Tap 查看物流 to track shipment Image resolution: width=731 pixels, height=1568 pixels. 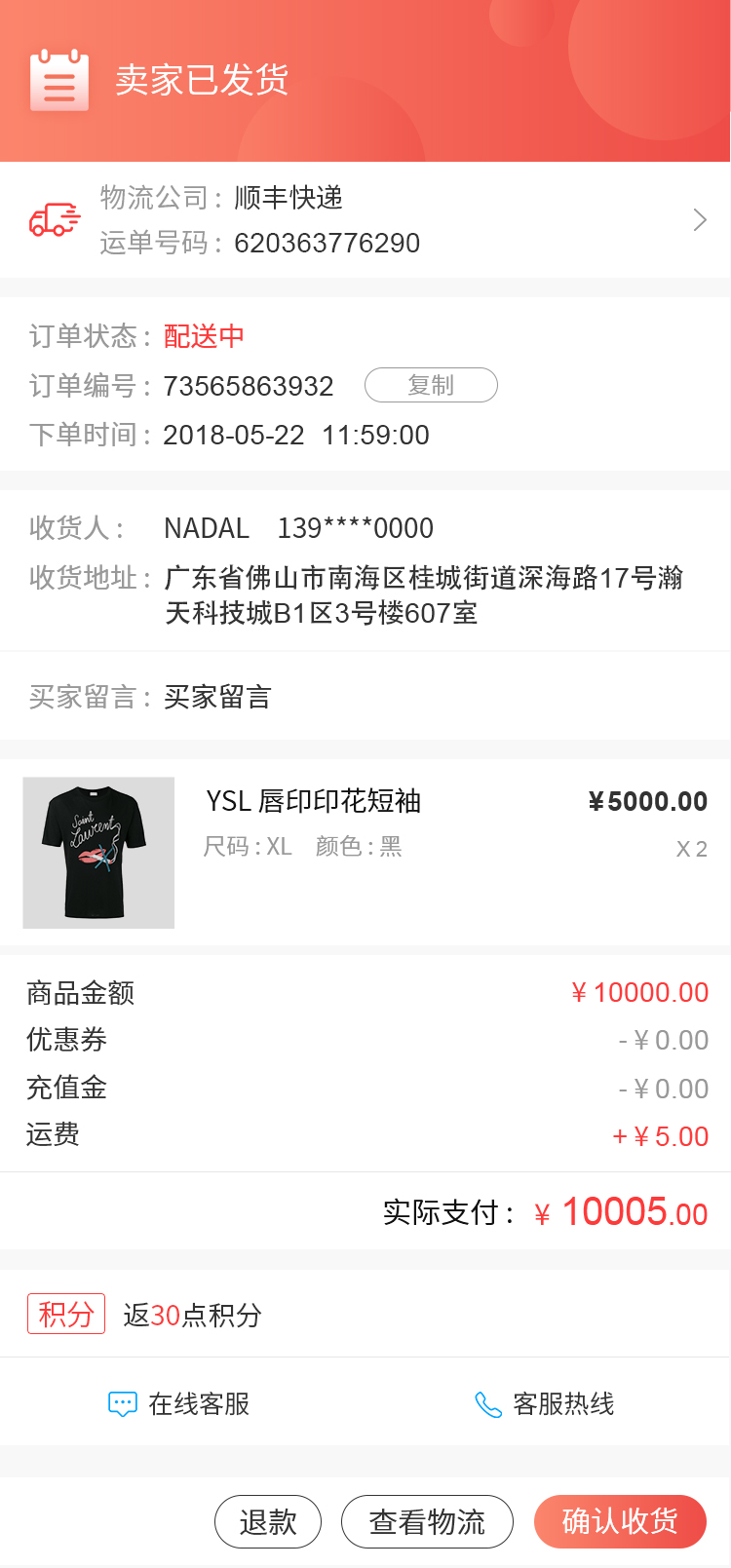click(427, 1521)
